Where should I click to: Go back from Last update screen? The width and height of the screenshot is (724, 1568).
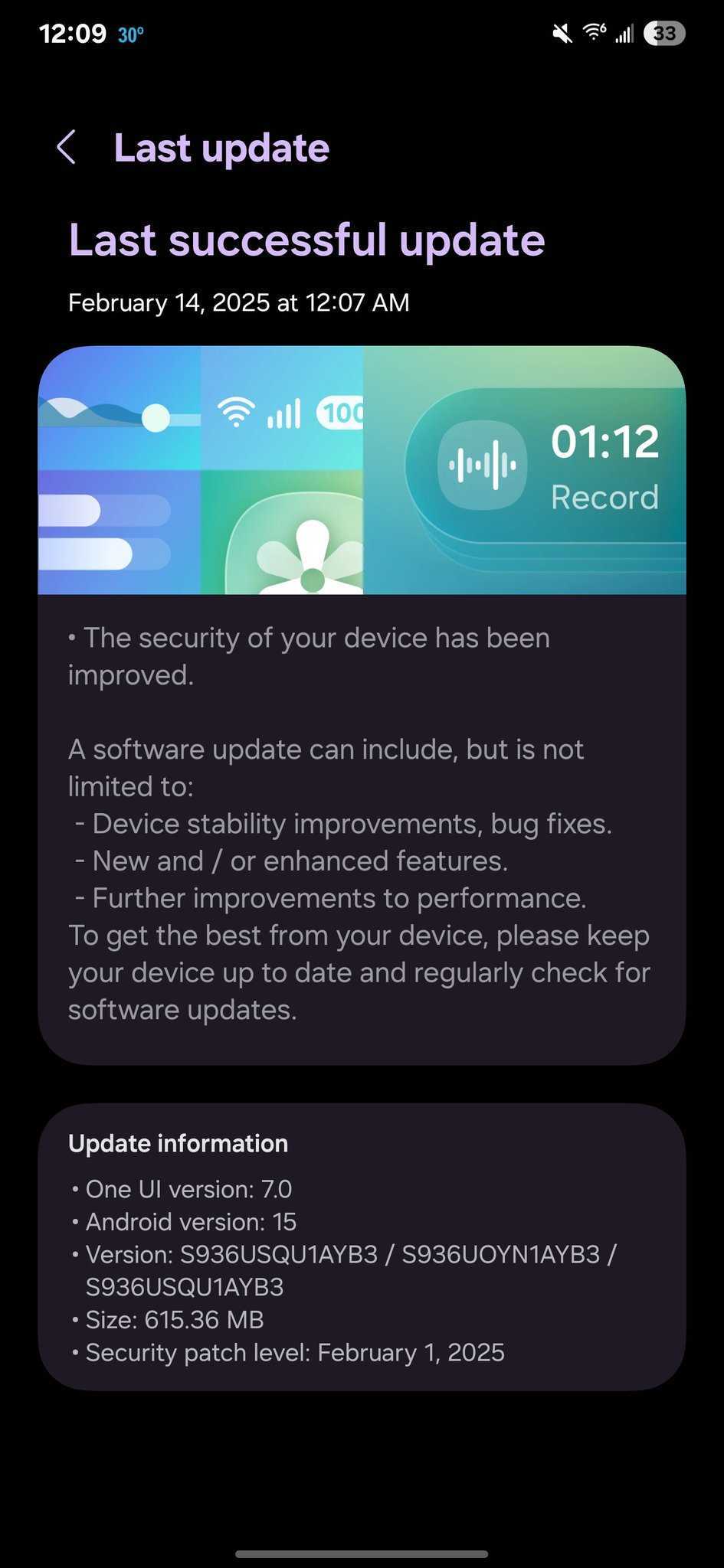point(67,147)
